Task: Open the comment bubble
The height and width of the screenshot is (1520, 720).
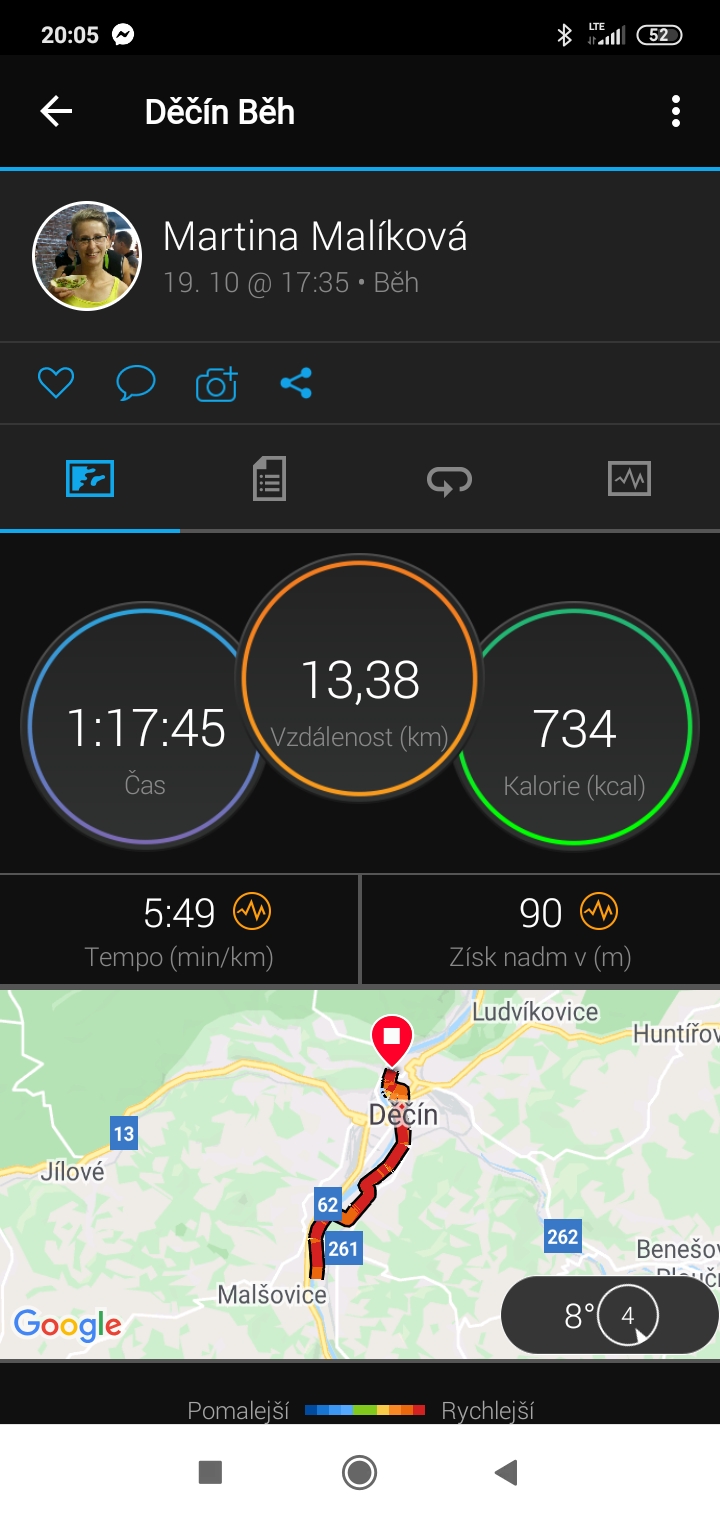Action: click(x=136, y=383)
